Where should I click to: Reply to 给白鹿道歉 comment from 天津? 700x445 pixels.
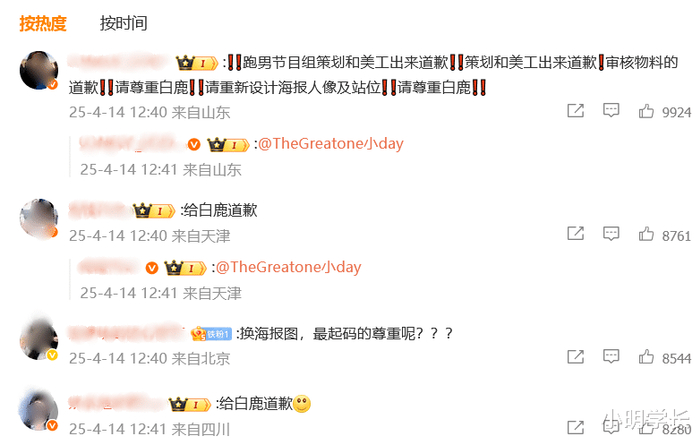pos(611,234)
